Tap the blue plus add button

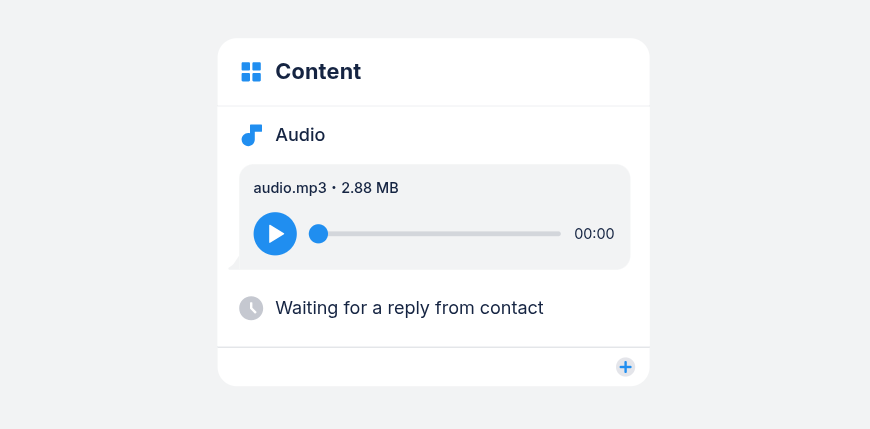point(625,367)
